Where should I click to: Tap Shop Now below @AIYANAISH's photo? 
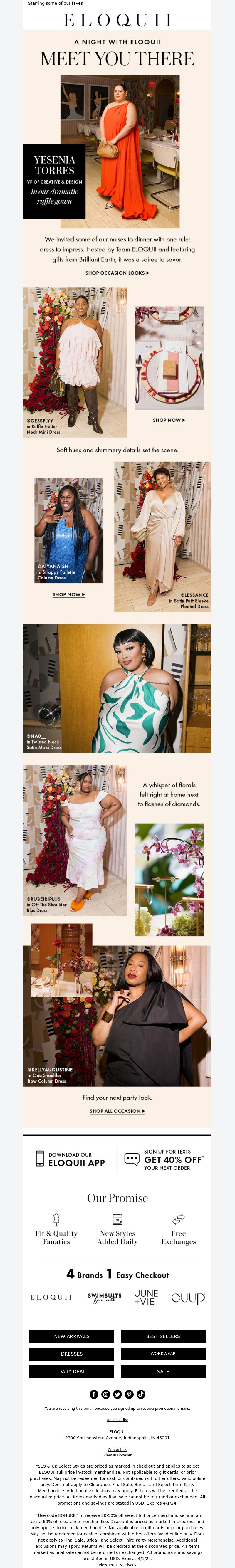68,594
